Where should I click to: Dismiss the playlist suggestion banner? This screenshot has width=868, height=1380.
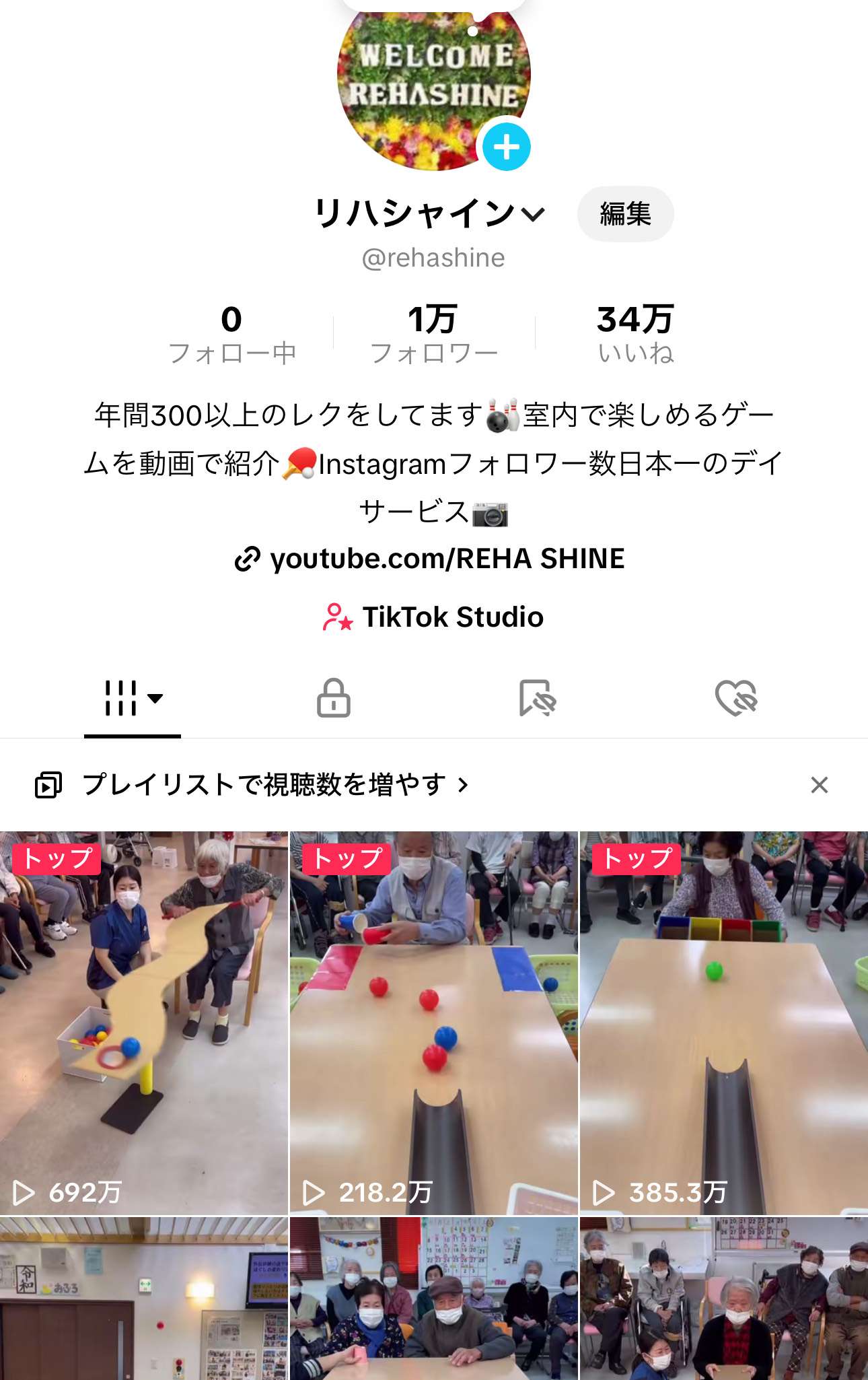point(819,785)
